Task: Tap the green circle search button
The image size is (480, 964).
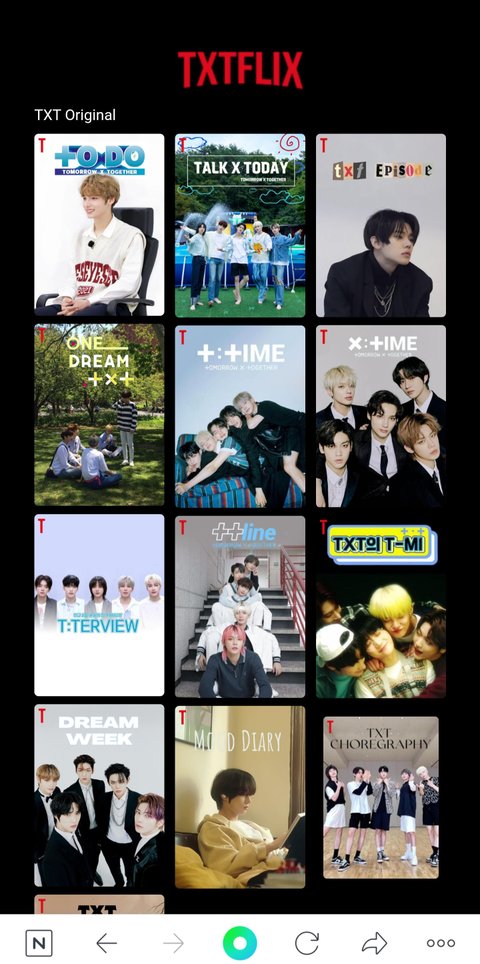Action: (240, 942)
